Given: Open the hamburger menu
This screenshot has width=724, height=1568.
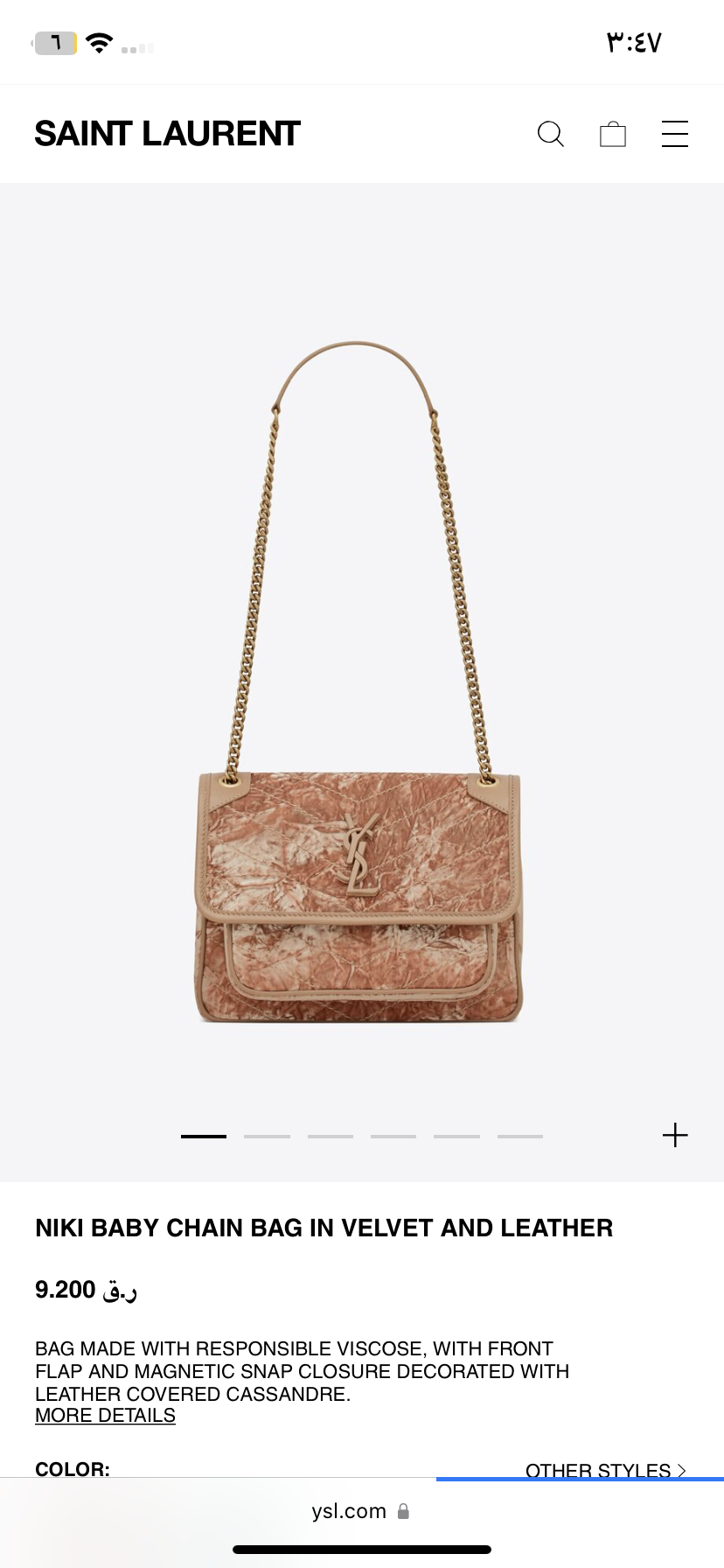Looking at the screenshot, I should click(674, 134).
